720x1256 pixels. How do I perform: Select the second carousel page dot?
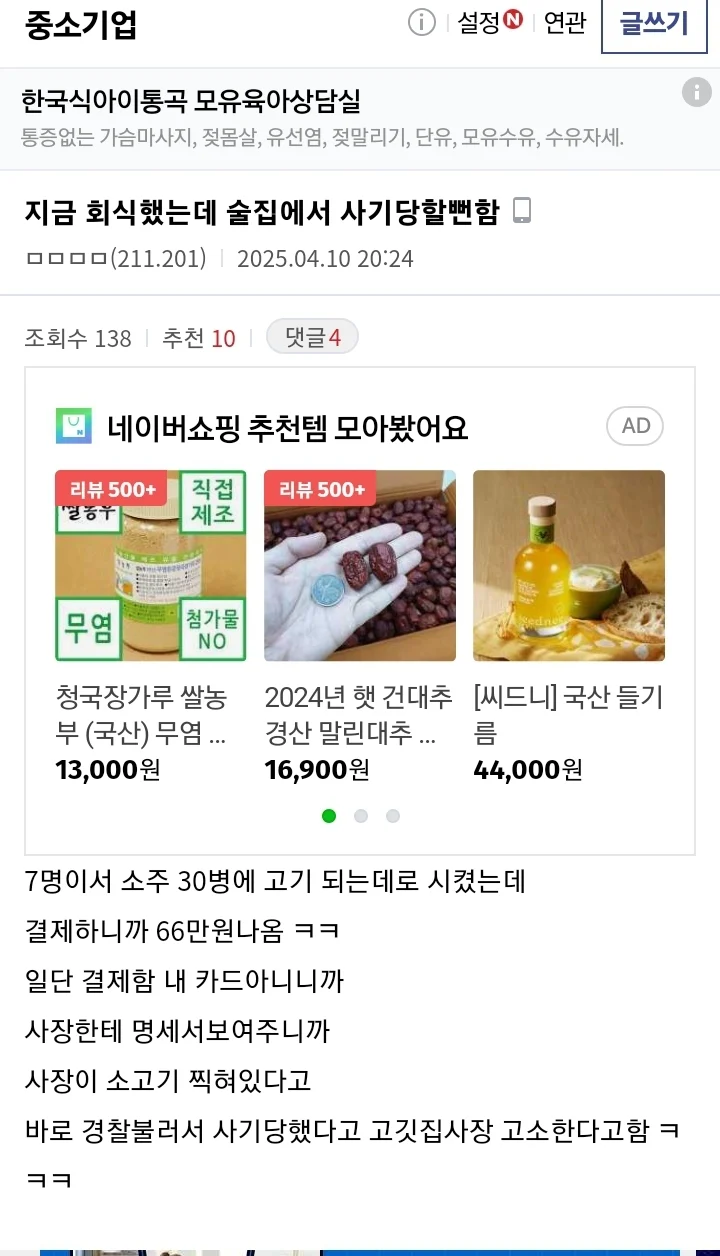pos(361,816)
